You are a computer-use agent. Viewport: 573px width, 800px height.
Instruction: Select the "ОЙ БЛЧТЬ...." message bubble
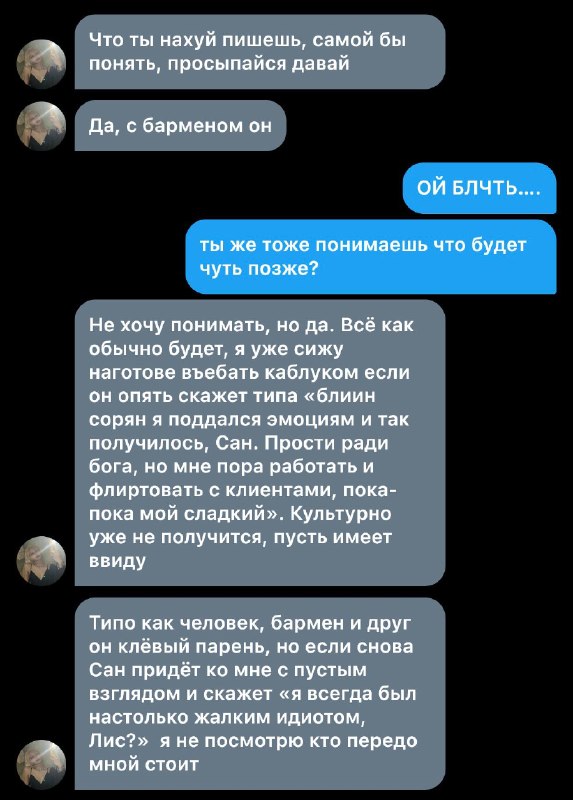point(479,188)
